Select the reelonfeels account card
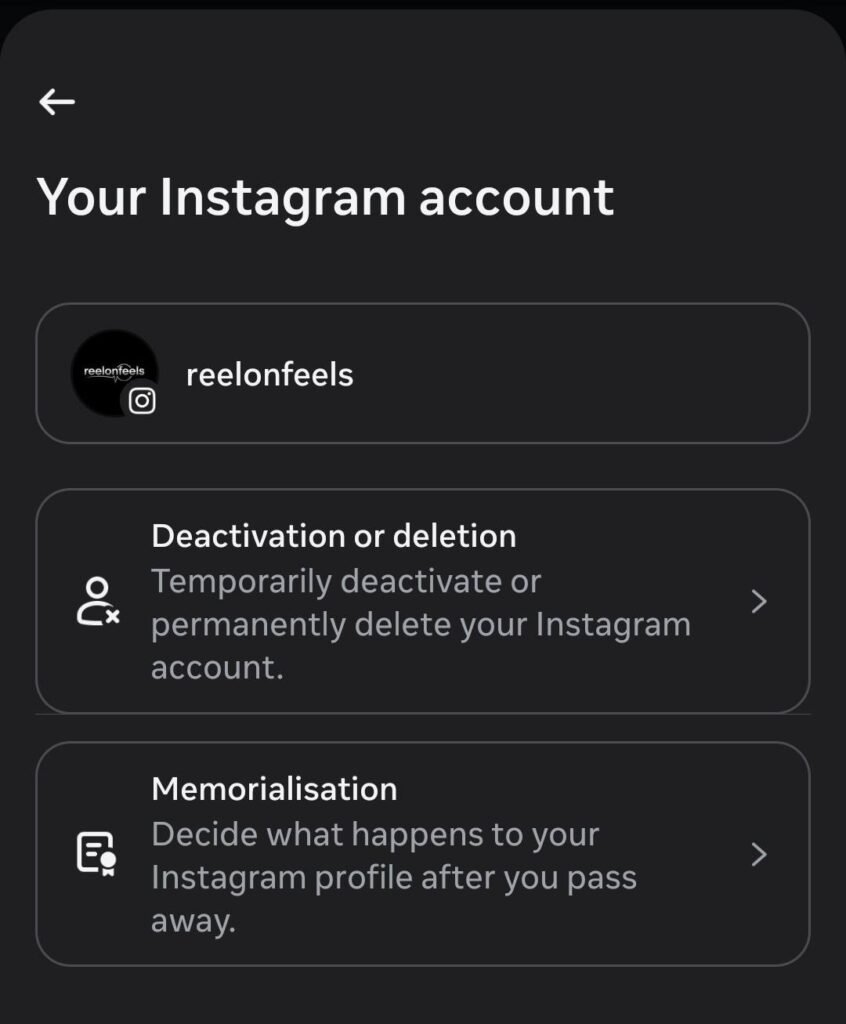This screenshot has height=1024, width=846. coord(422,374)
